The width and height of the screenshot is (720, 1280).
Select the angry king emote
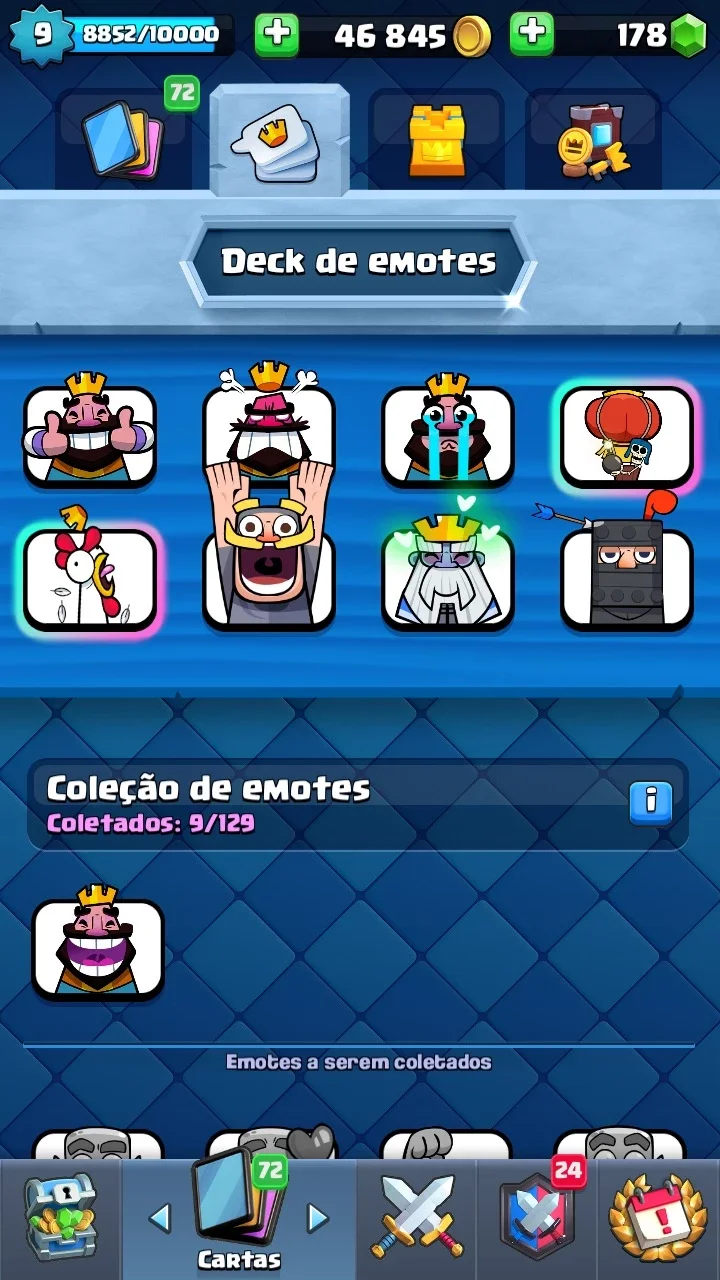268,425
